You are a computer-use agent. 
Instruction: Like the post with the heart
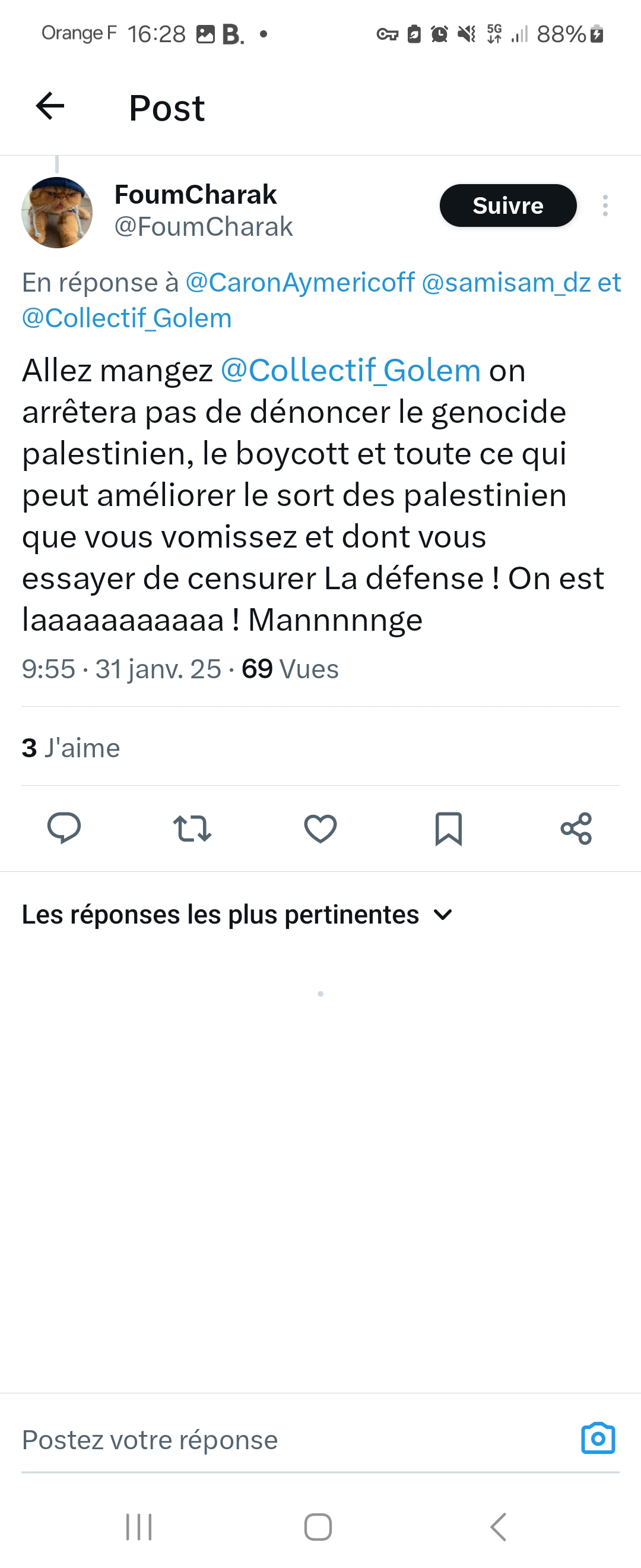(x=320, y=828)
